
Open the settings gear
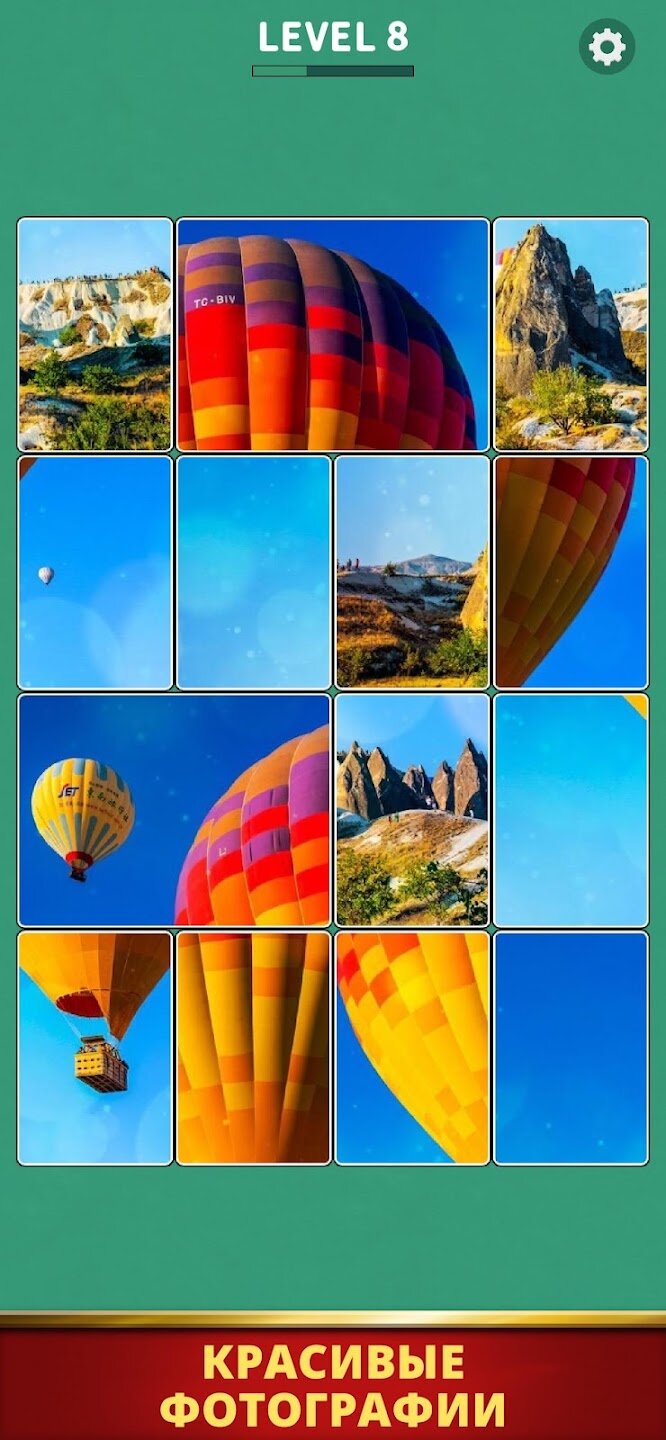click(x=607, y=46)
